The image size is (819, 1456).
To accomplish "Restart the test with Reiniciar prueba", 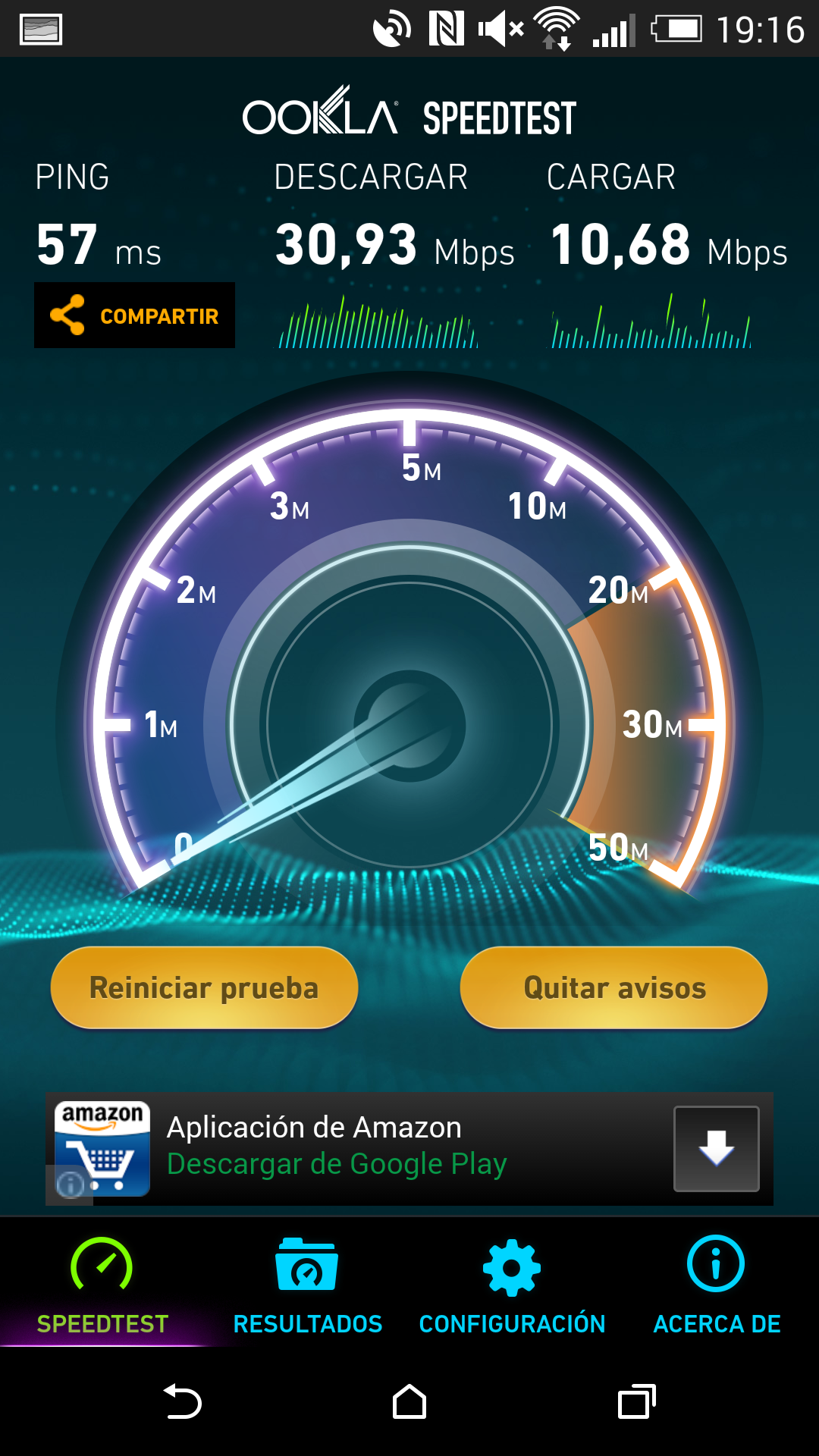I will 204,987.
